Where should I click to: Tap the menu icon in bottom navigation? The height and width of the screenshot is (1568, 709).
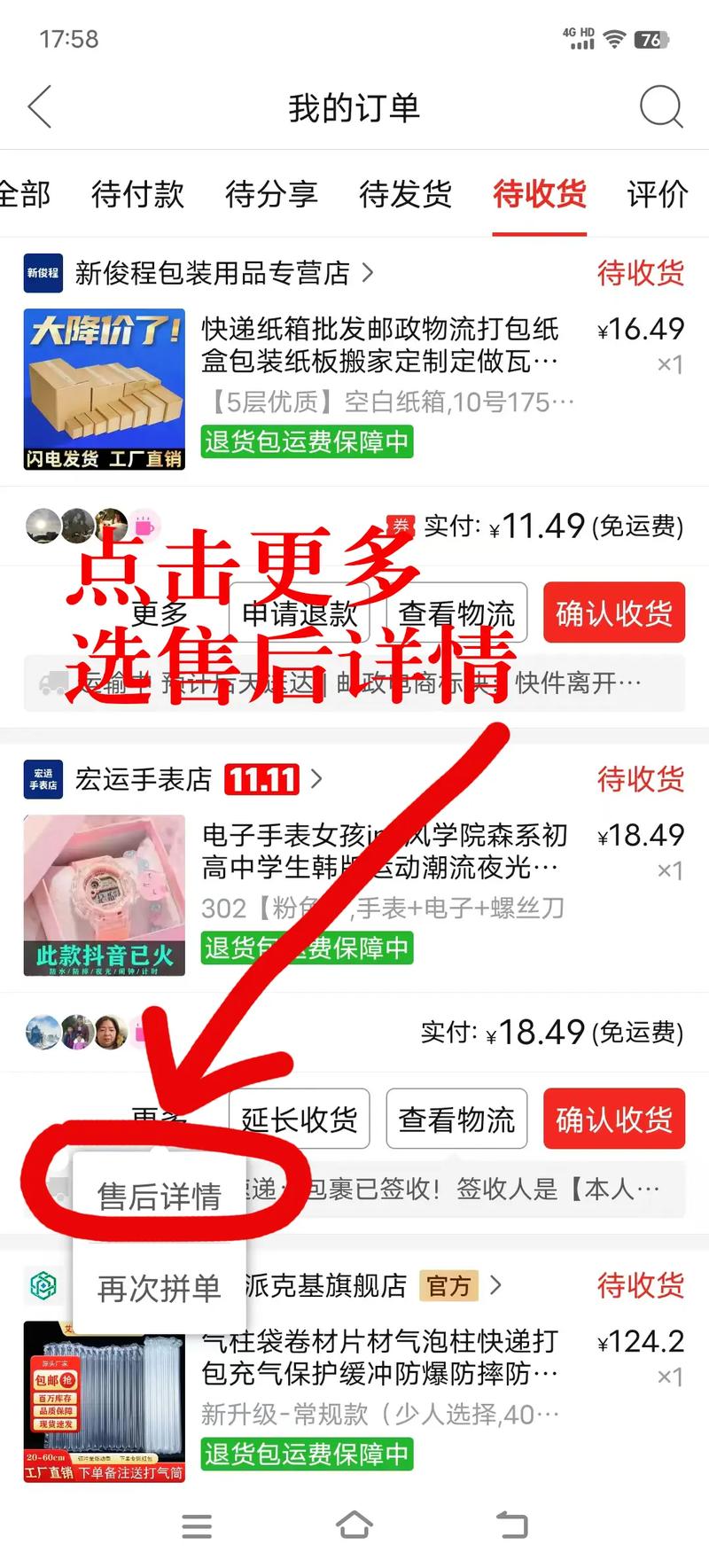pyautogui.click(x=197, y=1525)
